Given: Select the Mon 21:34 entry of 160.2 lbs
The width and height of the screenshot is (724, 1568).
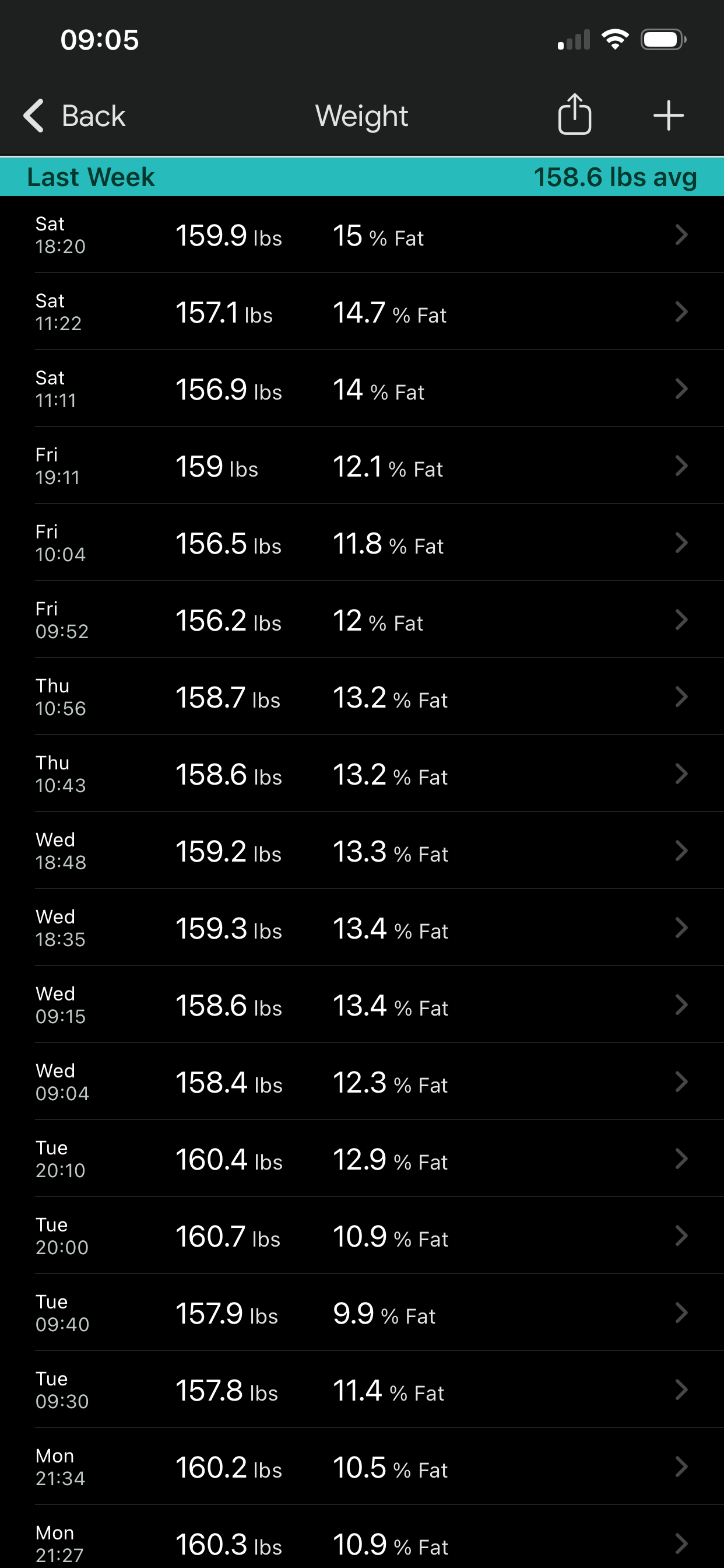Looking at the screenshot, I should [x=361, y=1467].
